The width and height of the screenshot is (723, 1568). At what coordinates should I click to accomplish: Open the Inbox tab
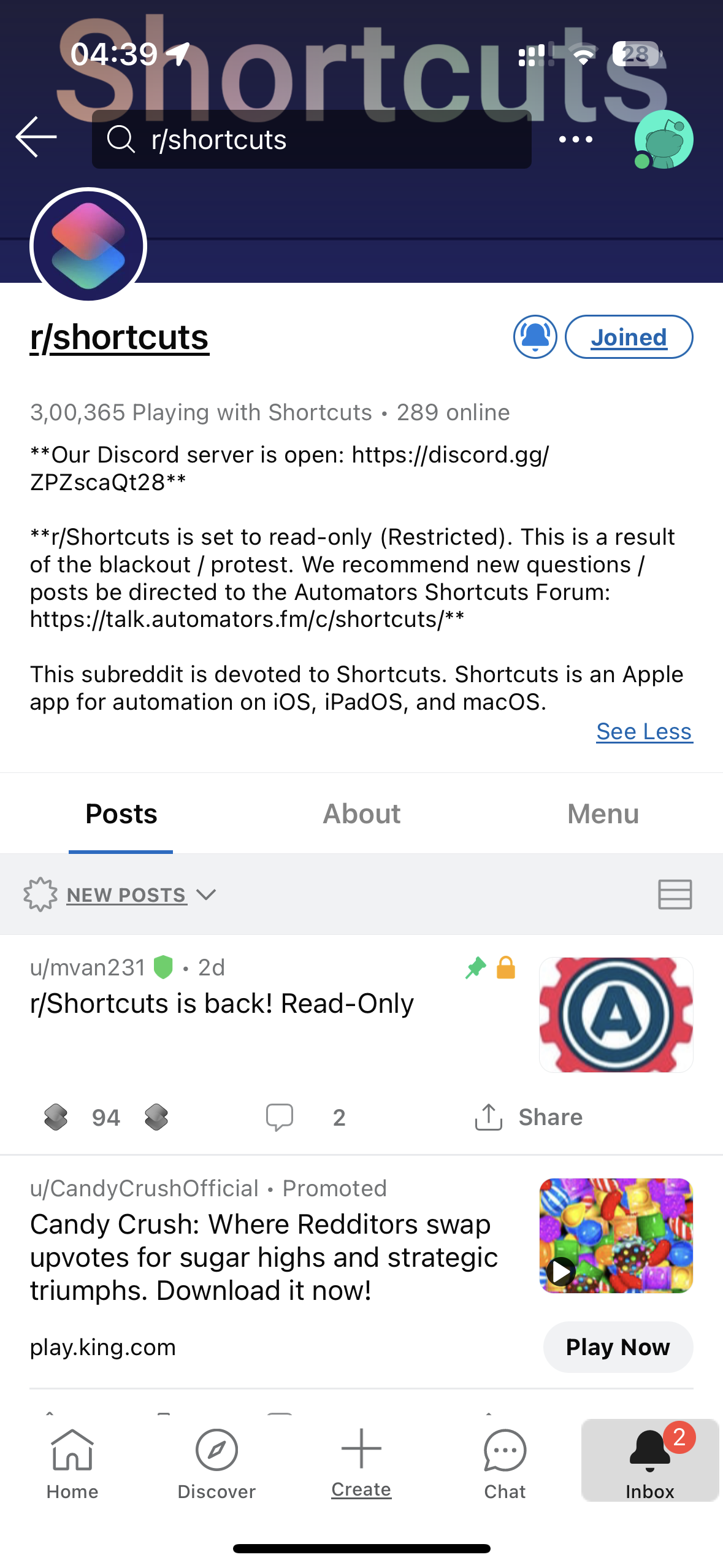649,1463
